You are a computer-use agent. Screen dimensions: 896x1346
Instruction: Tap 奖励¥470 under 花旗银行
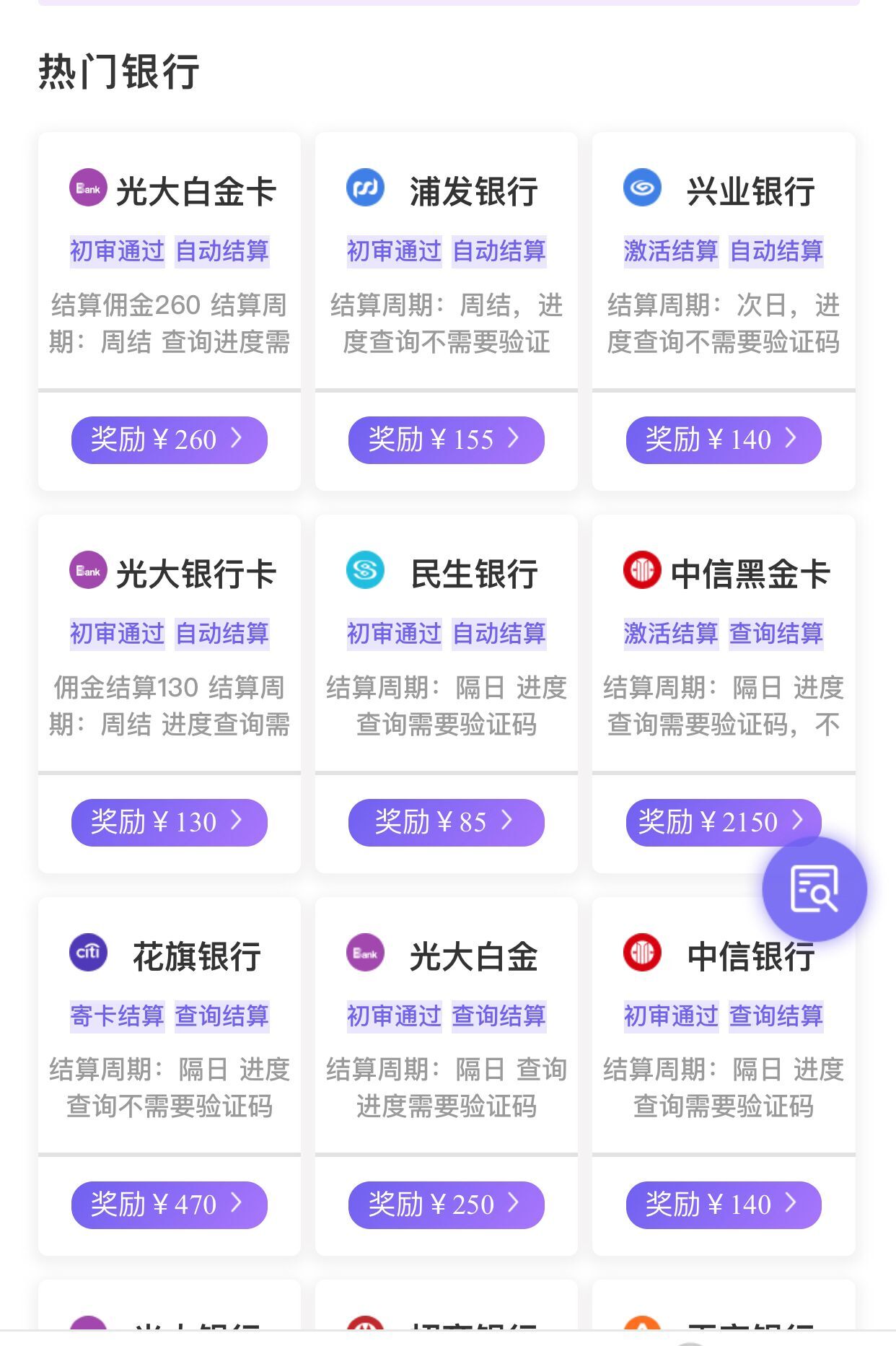tap(169, 1205)
